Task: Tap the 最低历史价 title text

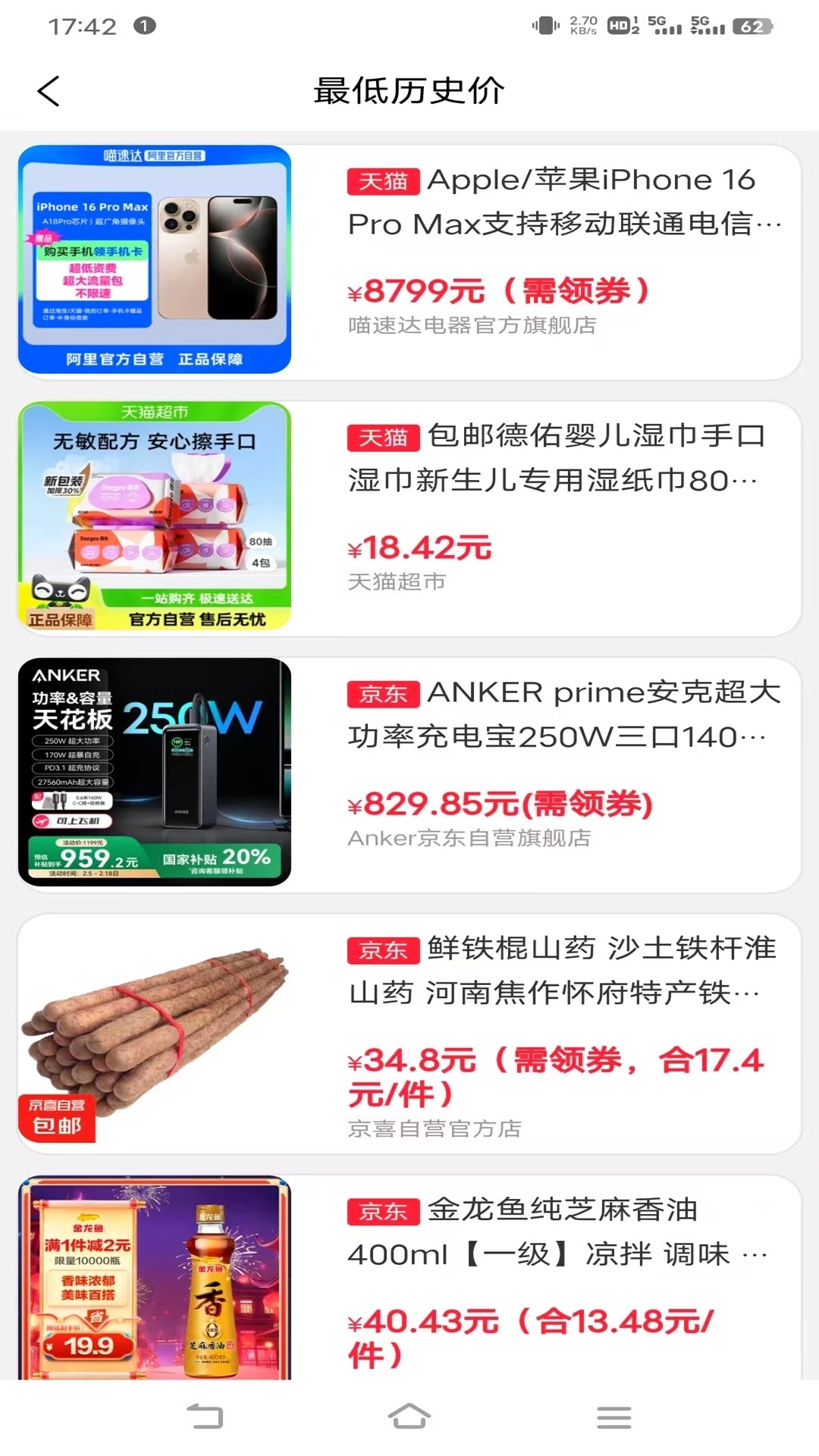Action: [x=409, y=89]
